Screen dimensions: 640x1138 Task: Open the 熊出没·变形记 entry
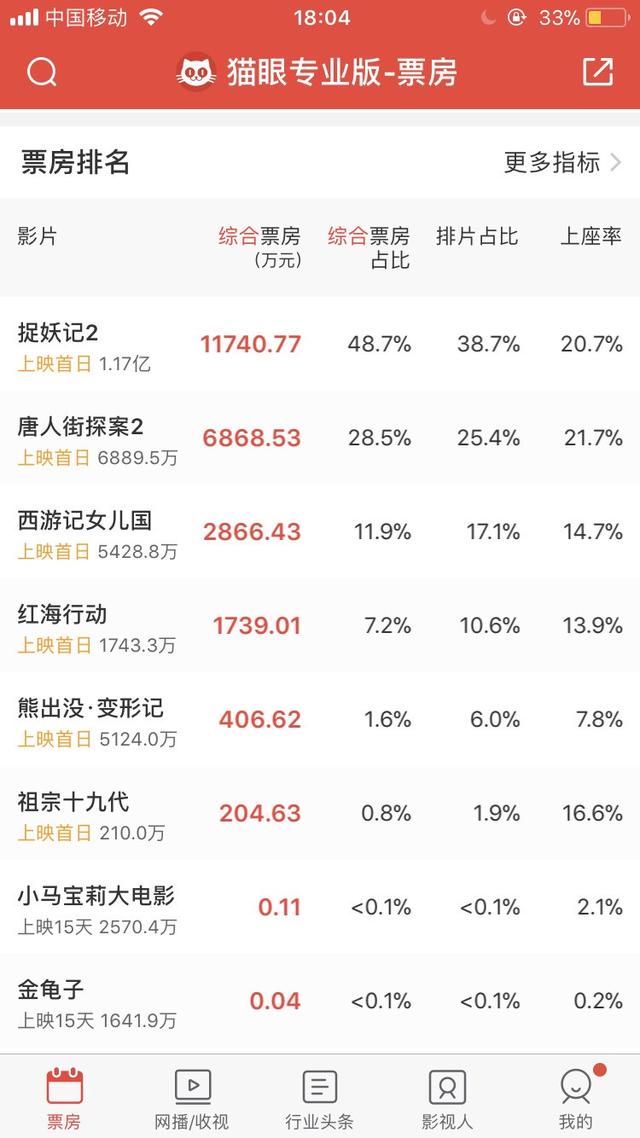[320, 719]
